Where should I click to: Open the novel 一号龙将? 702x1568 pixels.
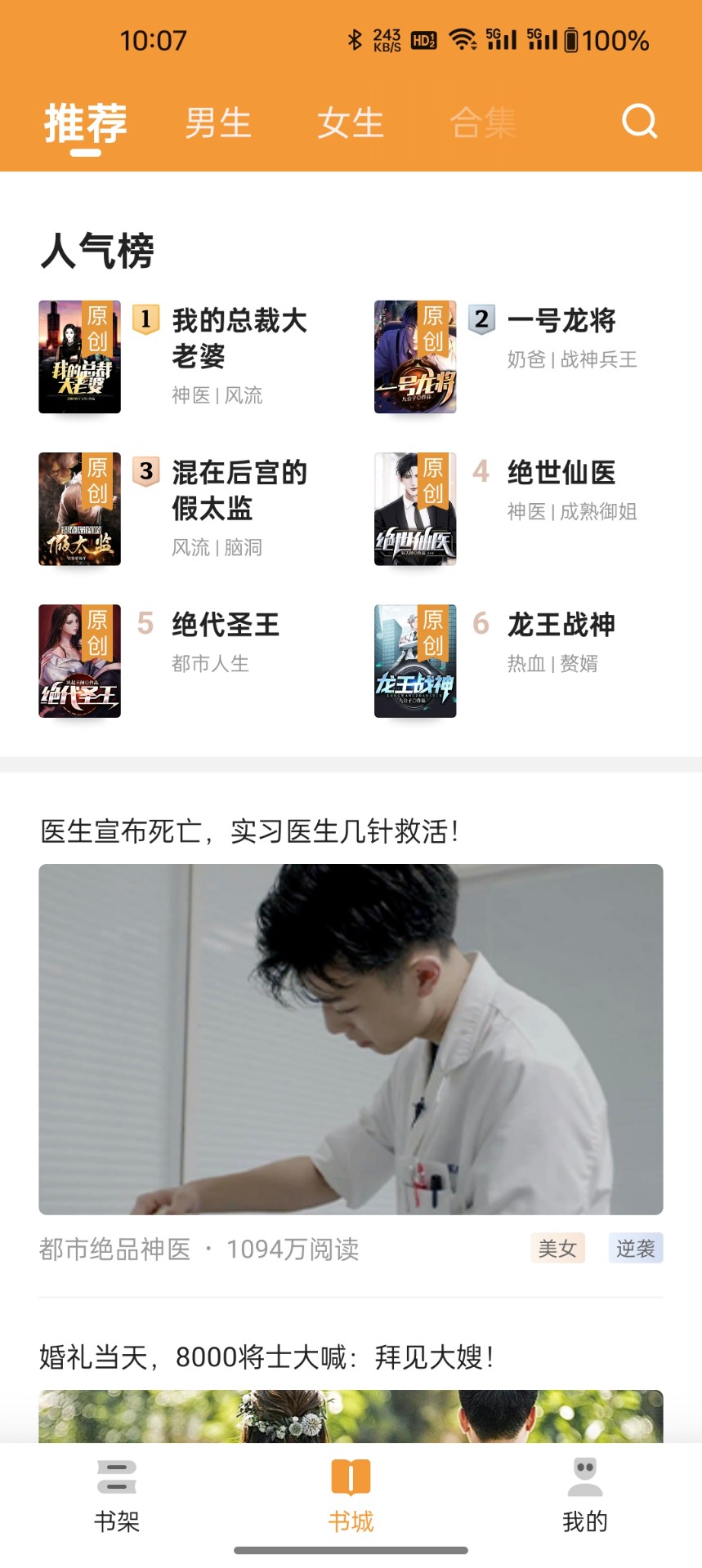click(563, 321)
